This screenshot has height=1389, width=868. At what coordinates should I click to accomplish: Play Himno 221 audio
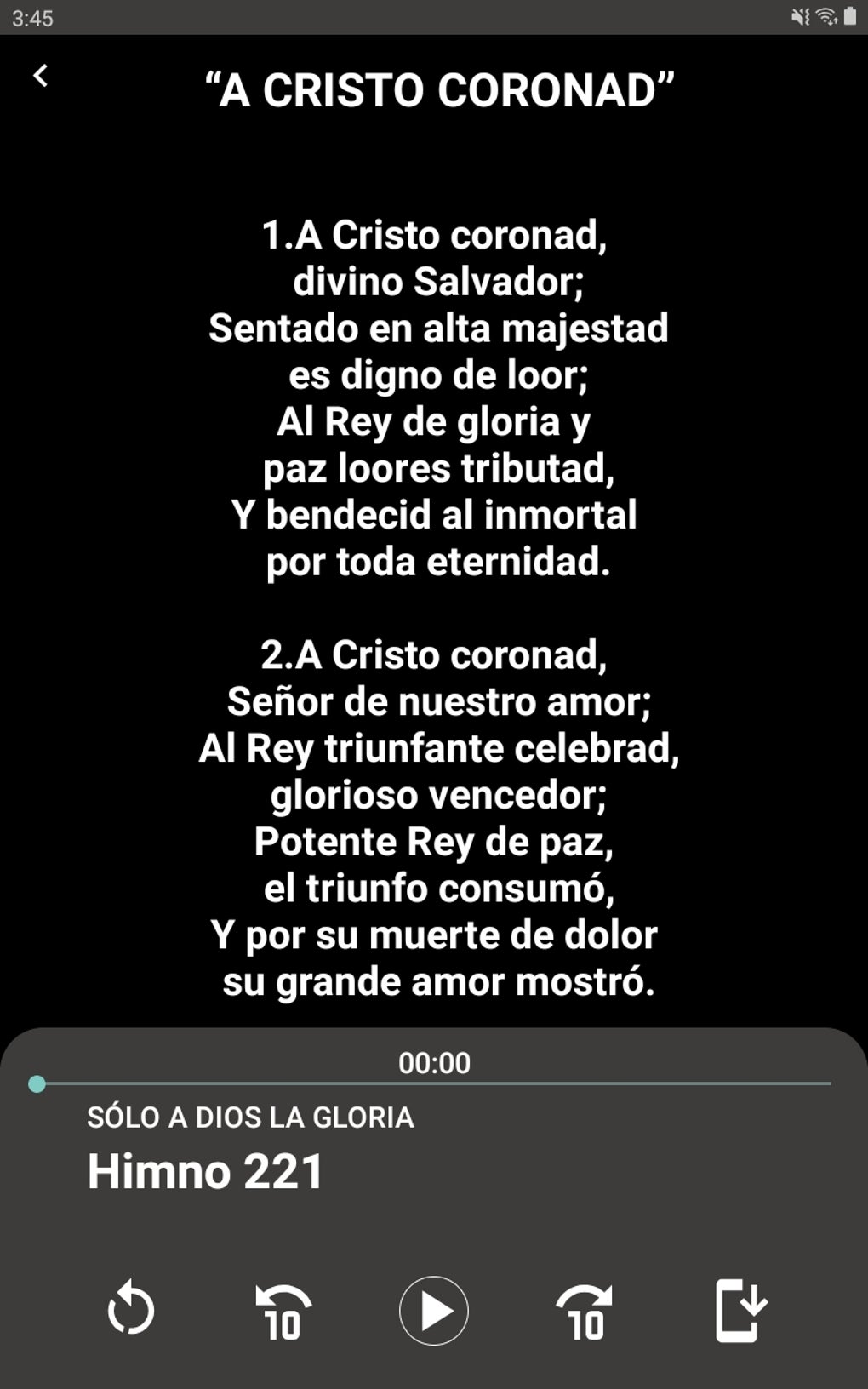click(x=434, y=1311)
